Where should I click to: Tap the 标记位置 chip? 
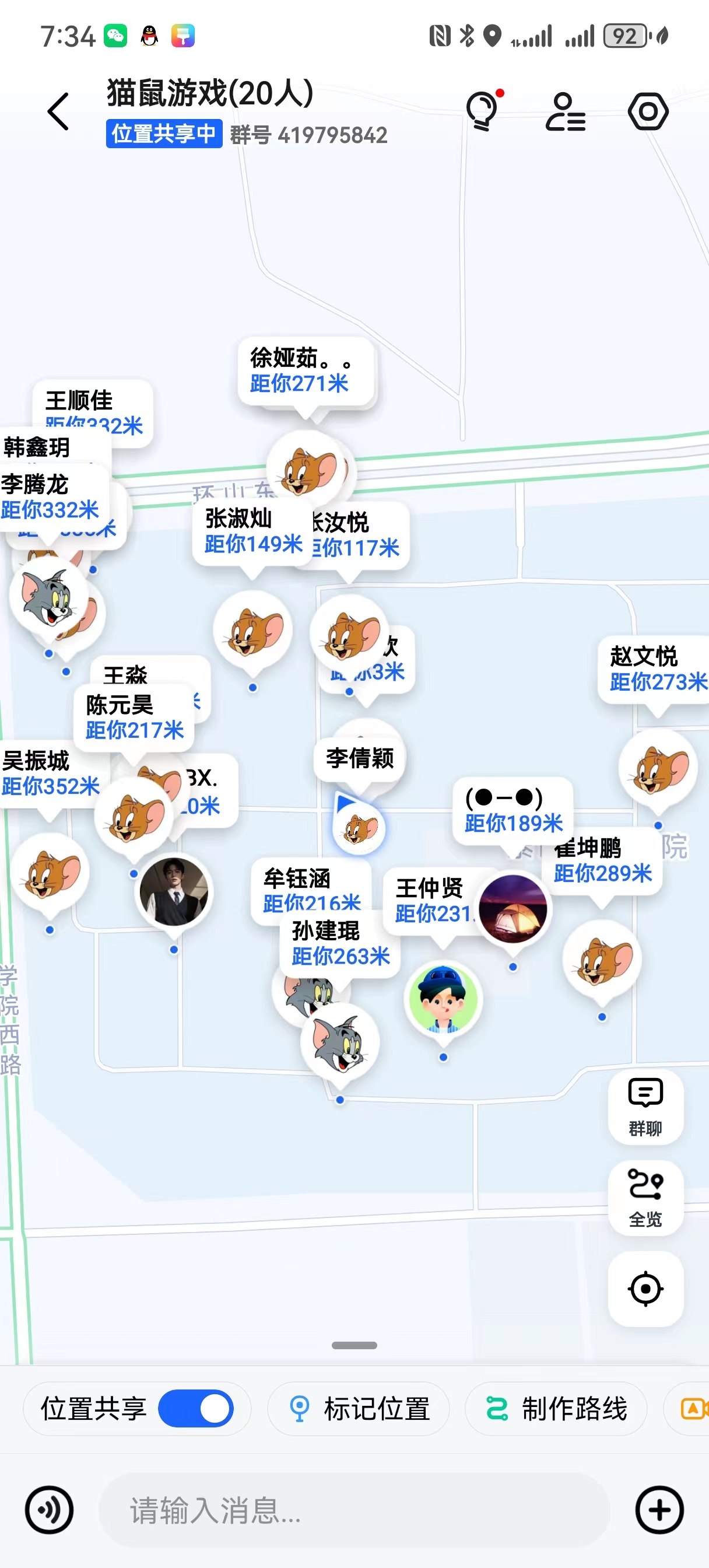click(359, 1408)
